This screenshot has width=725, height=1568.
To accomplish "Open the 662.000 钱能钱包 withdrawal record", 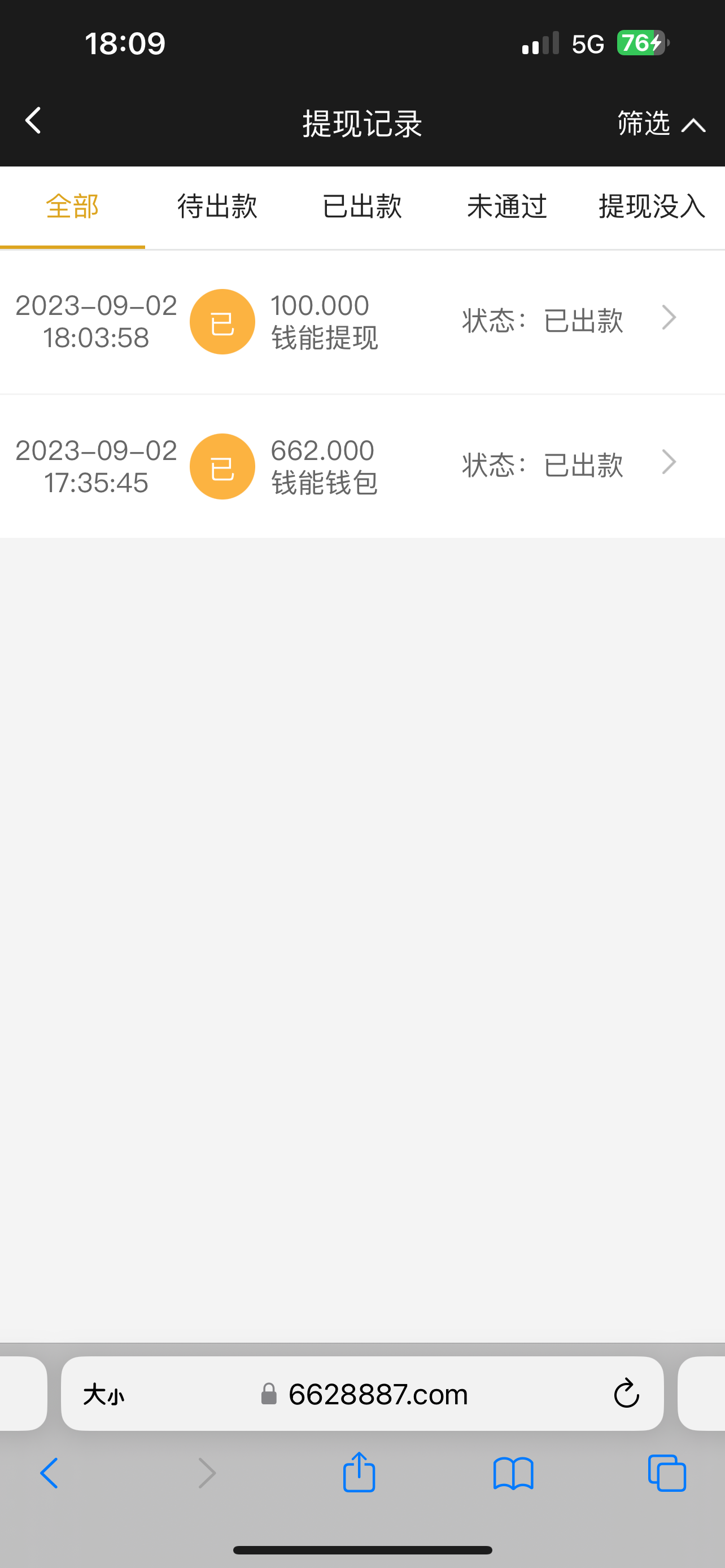I will click(362, 466).
